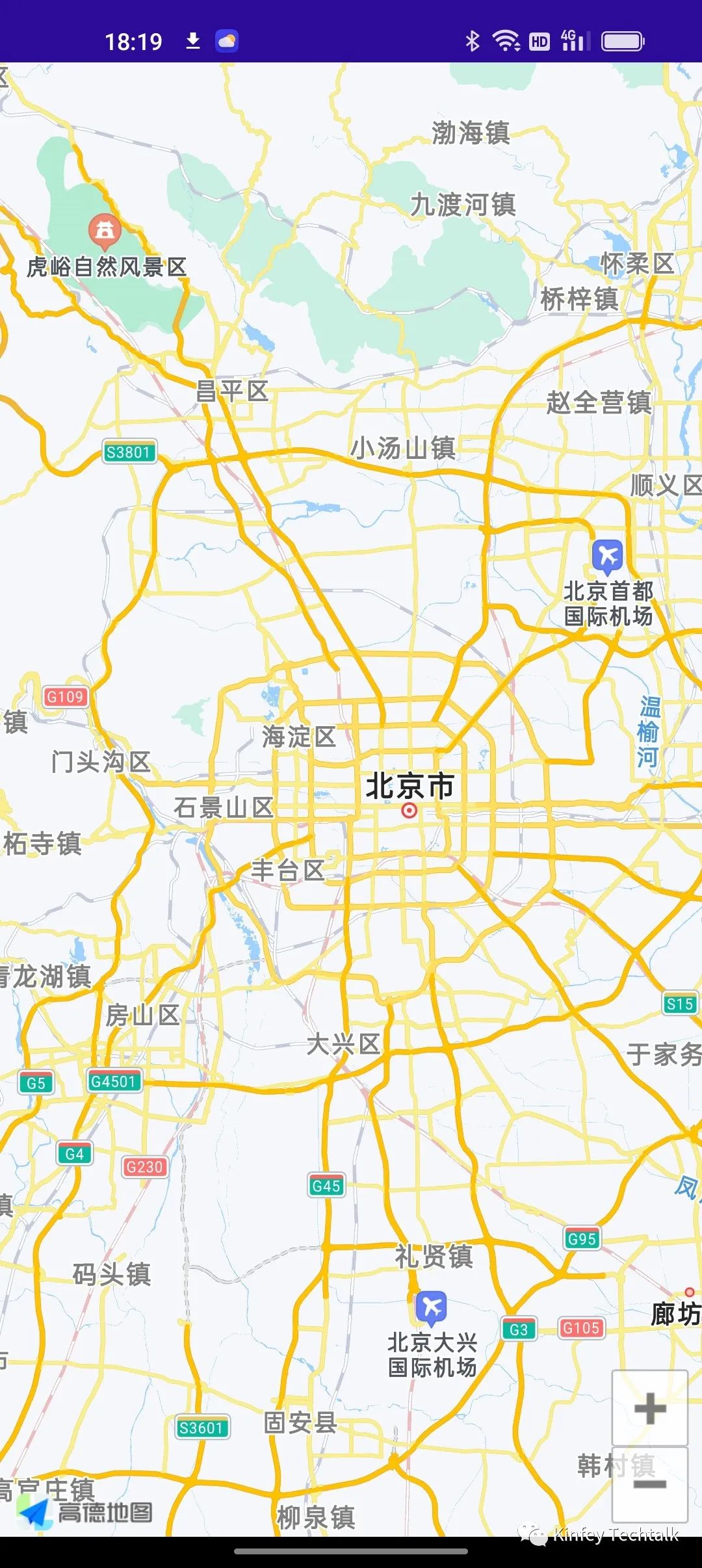Select the 北京大兴国际机场 airport marker
Viewport: 702px width, 1568px height.
pos(432,1307)
